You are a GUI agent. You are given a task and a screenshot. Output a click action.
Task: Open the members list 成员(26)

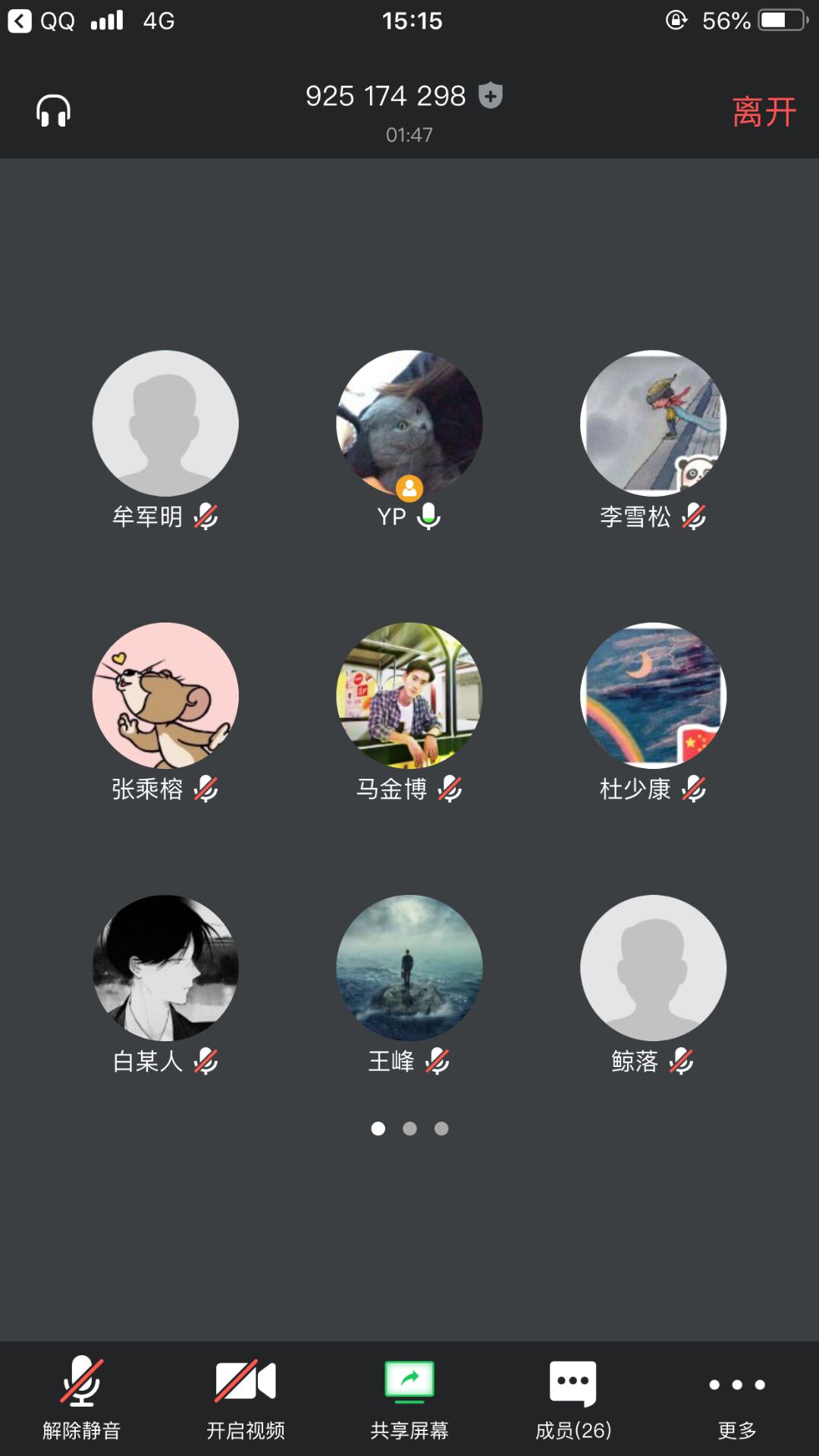[x=573, y=1397]
